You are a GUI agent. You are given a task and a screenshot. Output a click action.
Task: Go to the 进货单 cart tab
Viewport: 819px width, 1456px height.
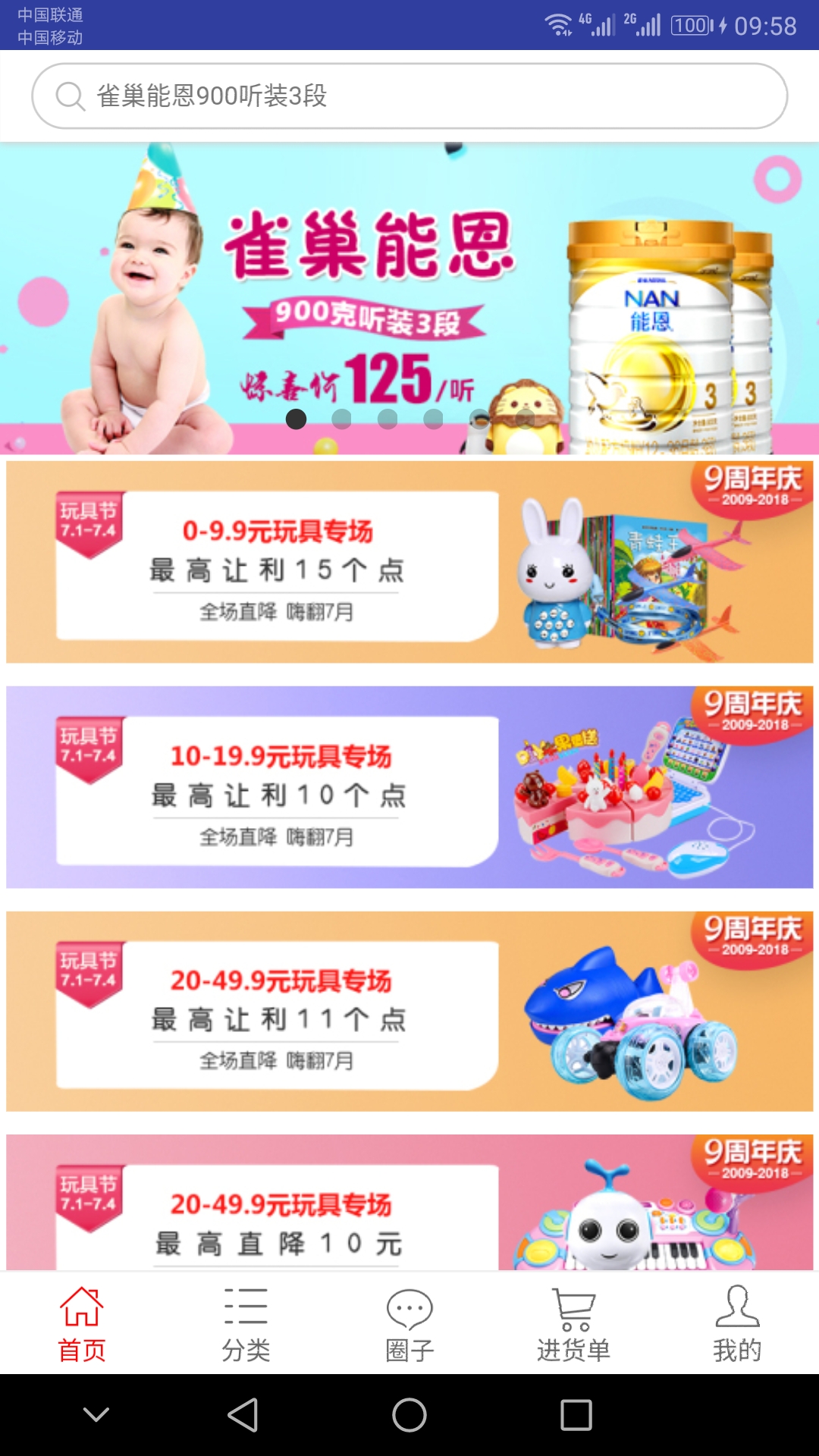click(573, 1324)
